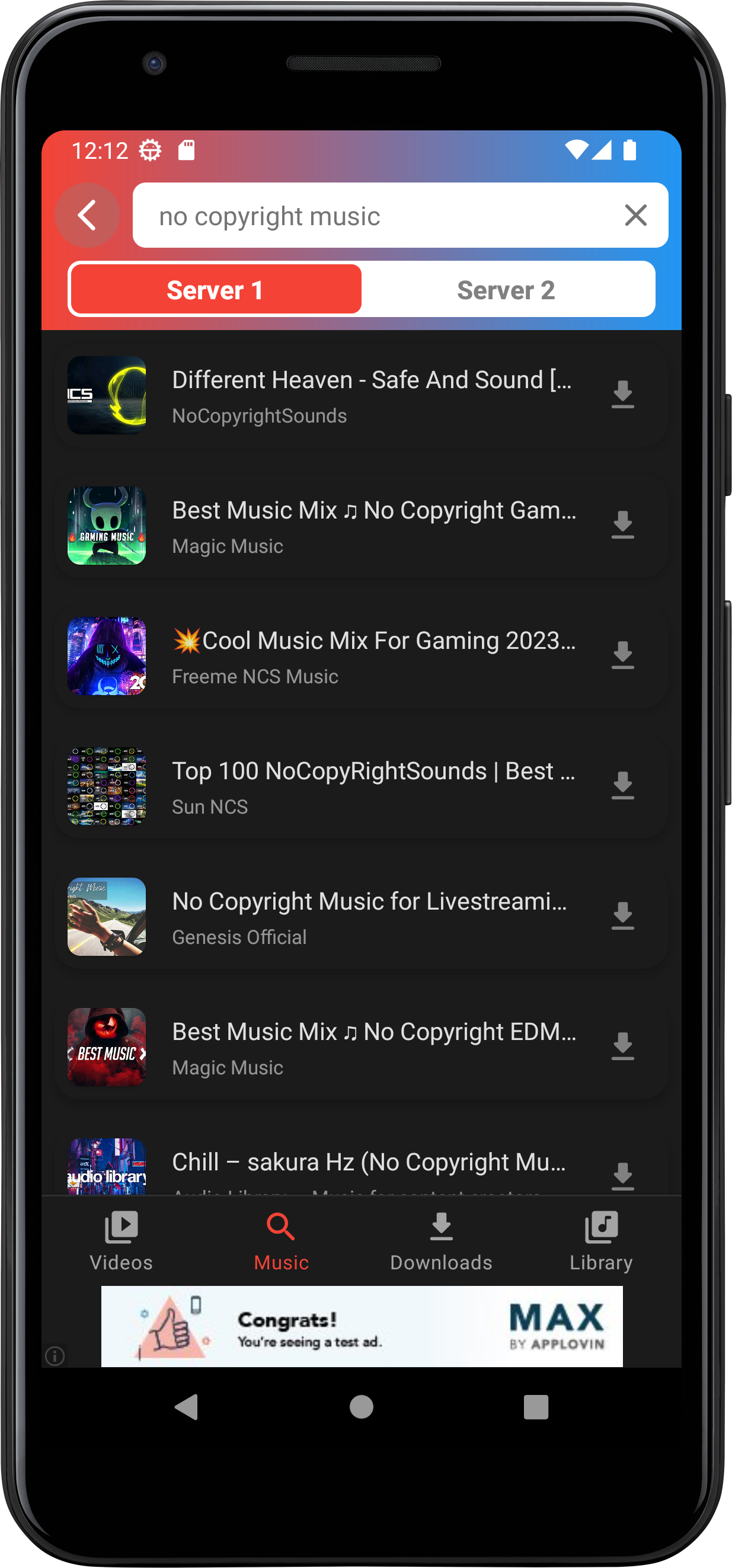Download Top 100 NoCopyRightSounds by Sun NCS

click(622, 786)
